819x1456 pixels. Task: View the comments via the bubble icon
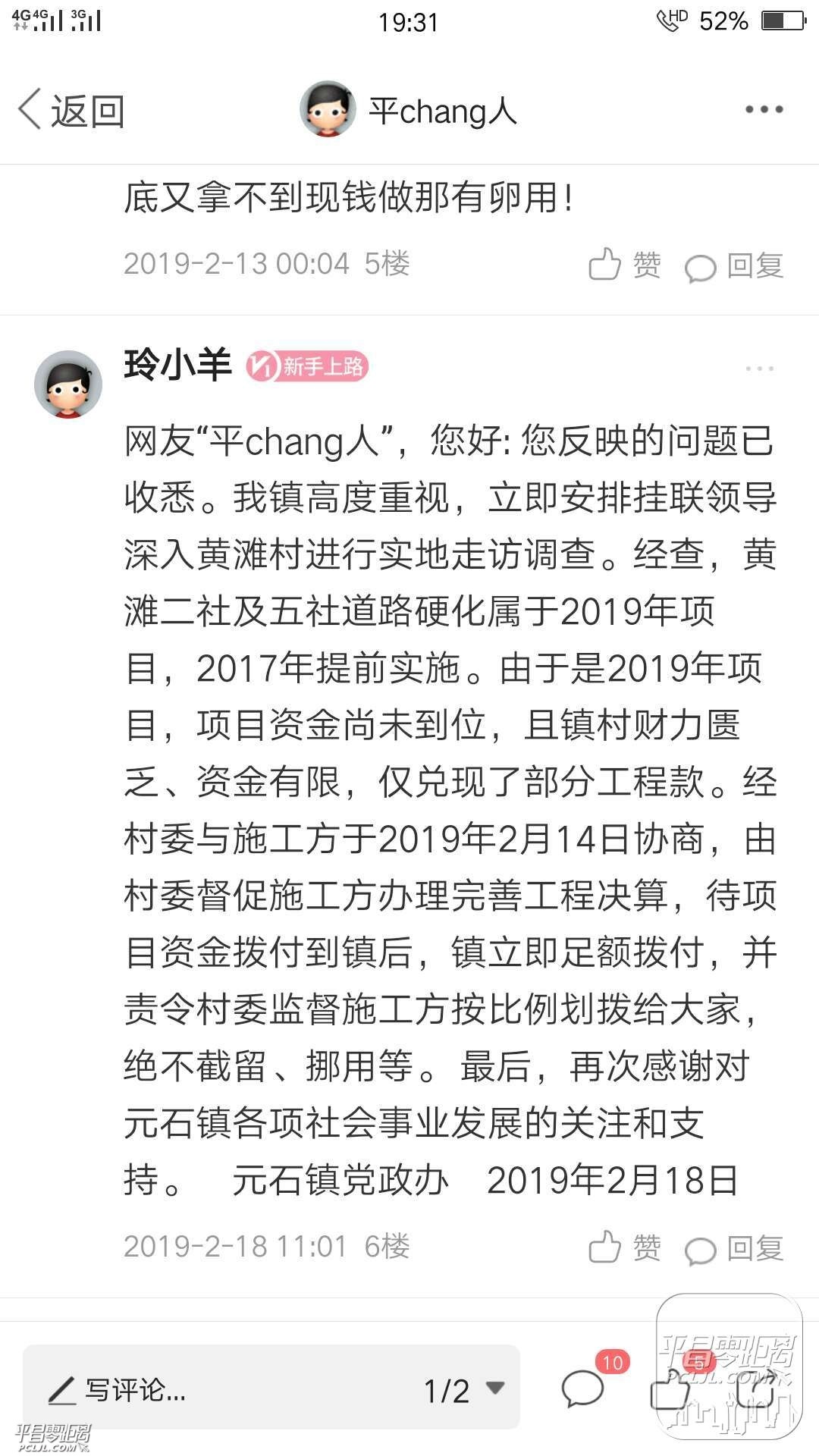583,1390
